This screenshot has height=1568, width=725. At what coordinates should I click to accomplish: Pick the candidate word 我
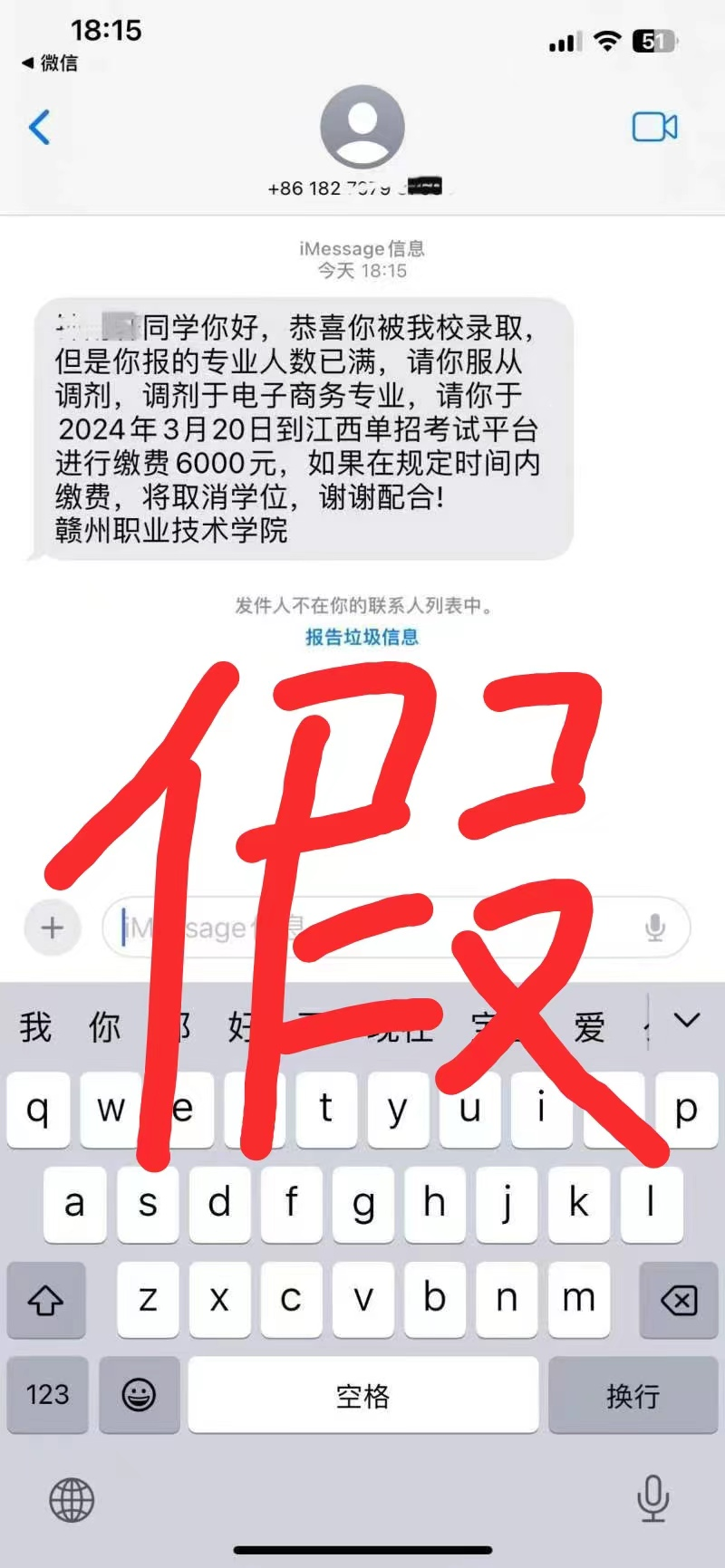(35, 1026)
